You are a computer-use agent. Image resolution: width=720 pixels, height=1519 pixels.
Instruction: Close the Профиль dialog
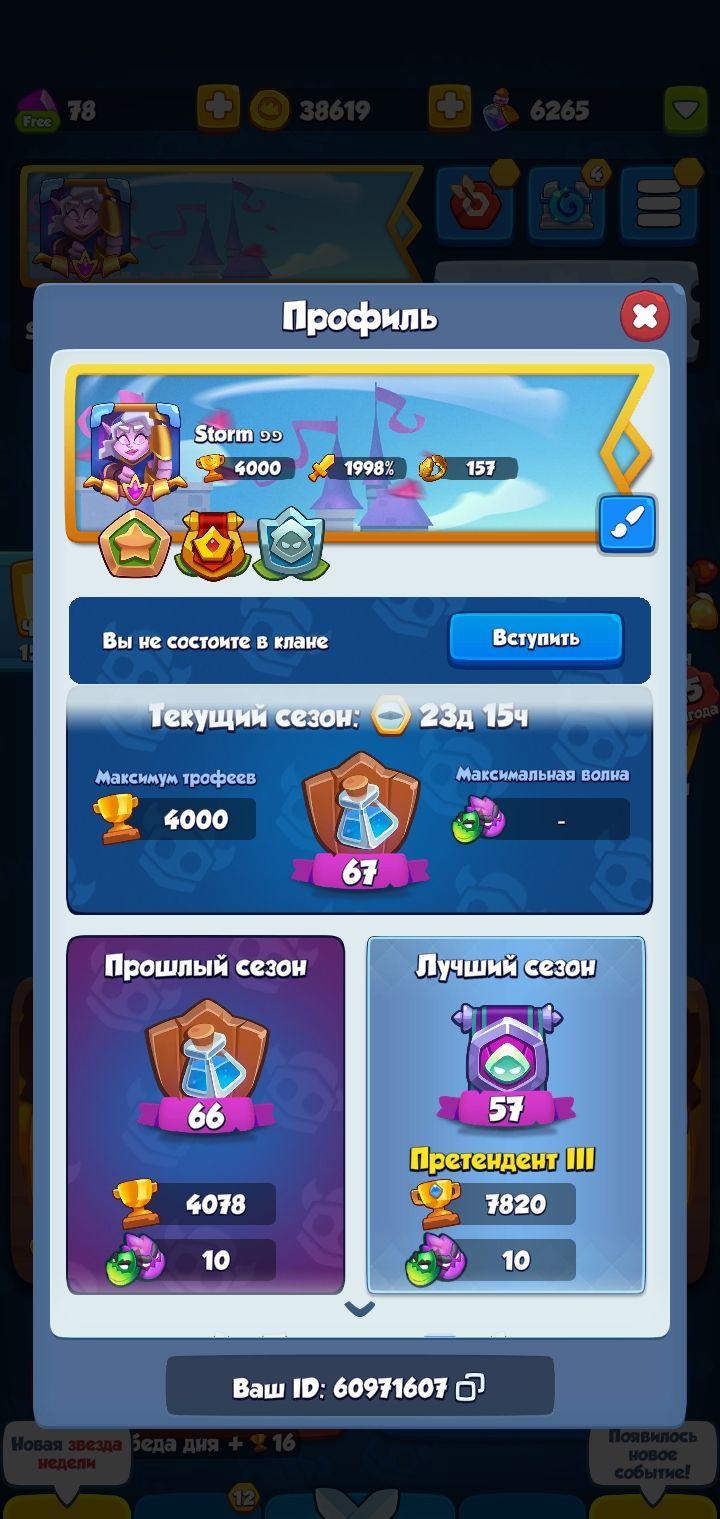(645, 317)
